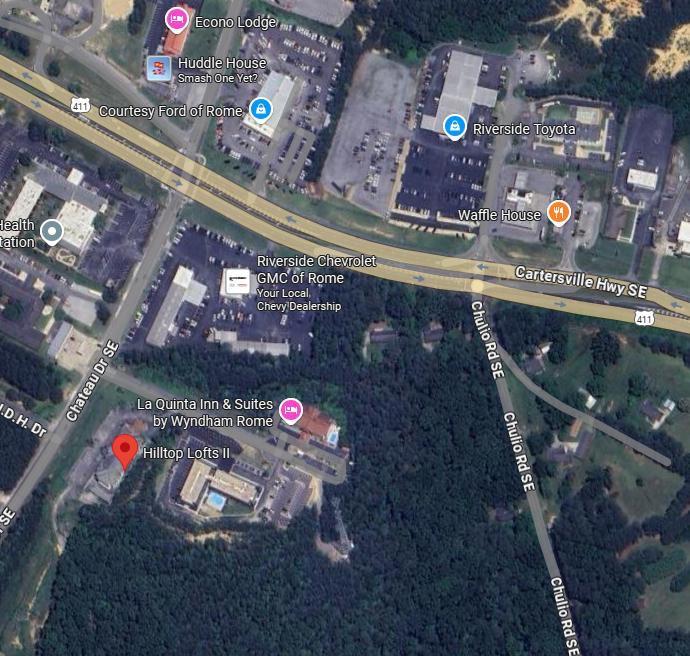Open the Econo Lodge hotel marker
Screen dimensions: 690x656
coord(177,18)
